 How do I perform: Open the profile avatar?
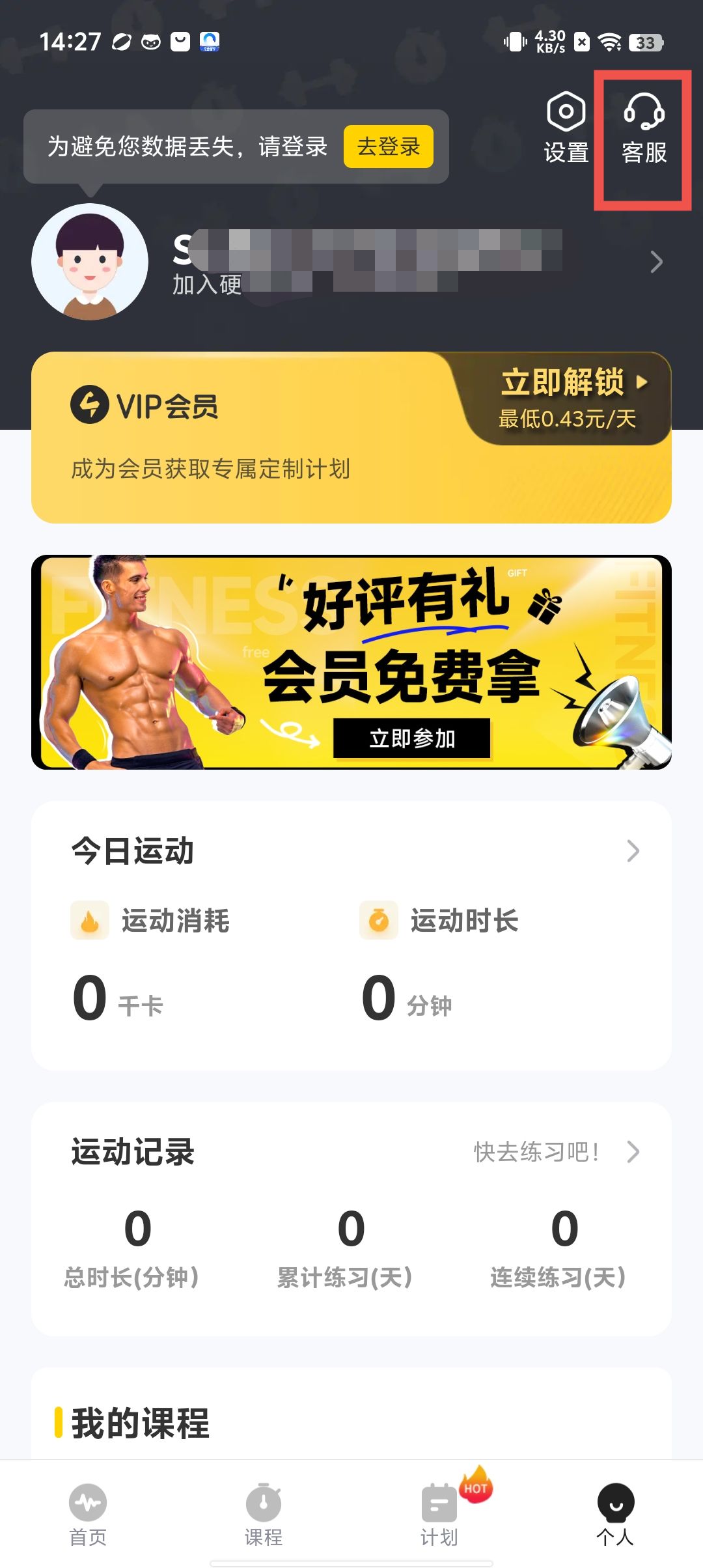pyautogui.click(x=90, y=262)
